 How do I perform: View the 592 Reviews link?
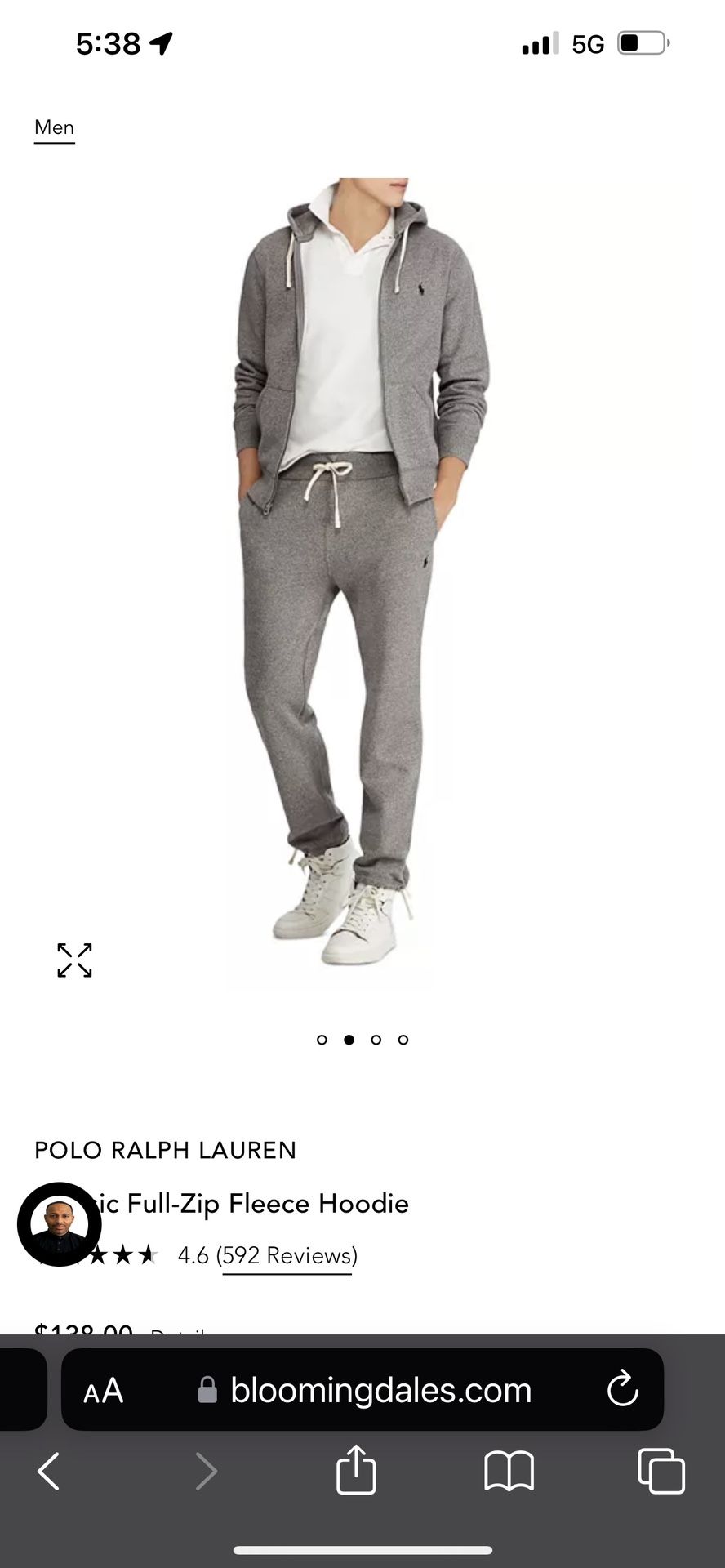pyautogui.click(x=287, y=1255)
